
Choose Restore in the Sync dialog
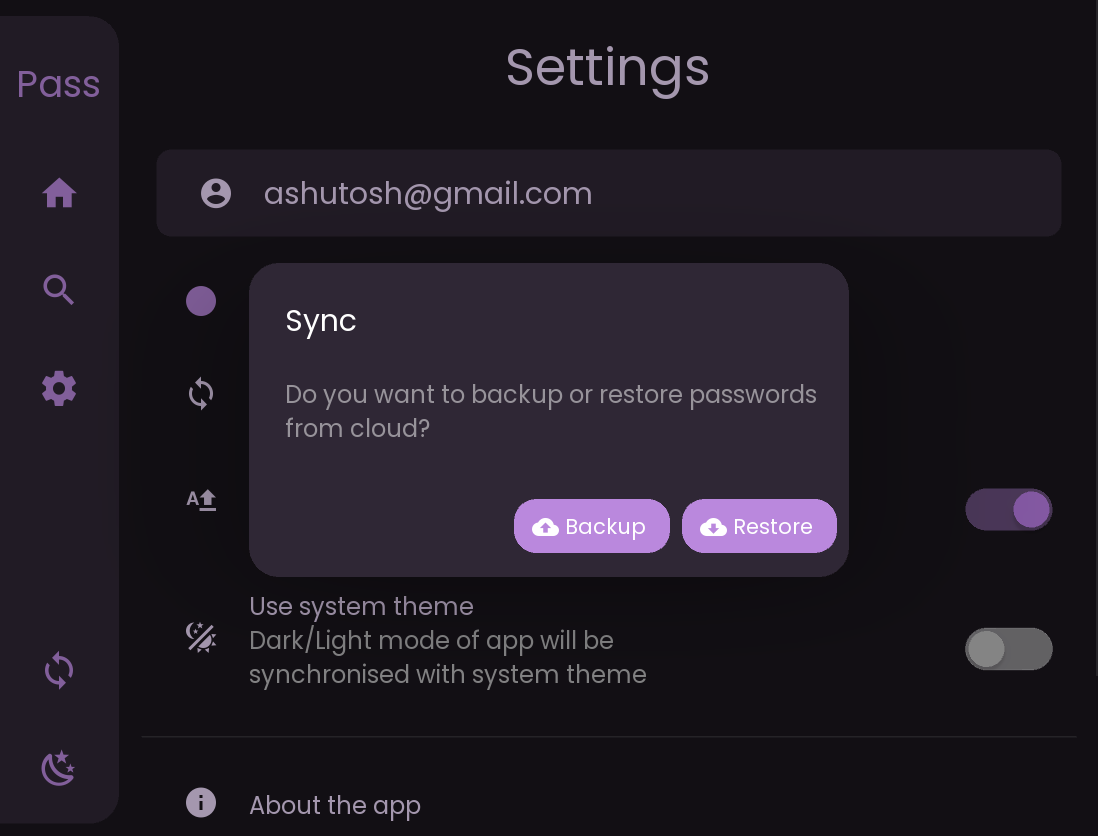(x=759, y=526)
